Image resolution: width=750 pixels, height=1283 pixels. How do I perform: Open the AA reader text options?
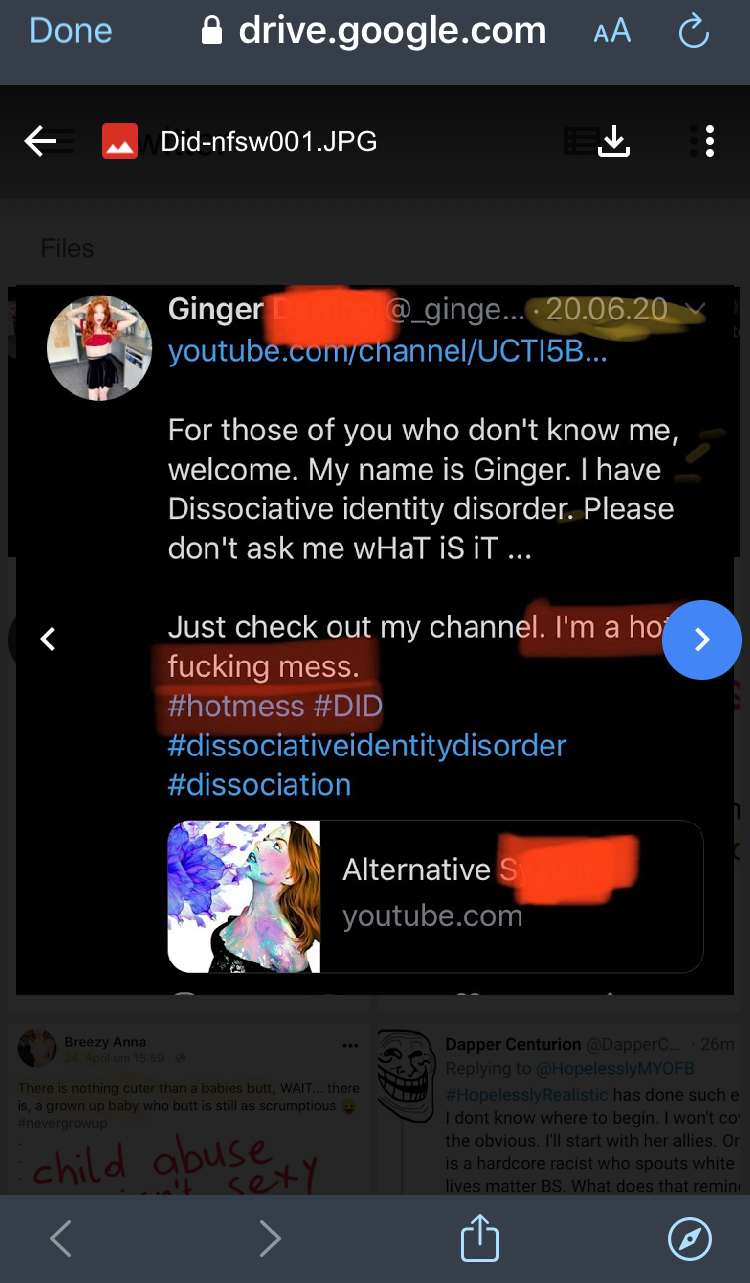click(x=612, y=32)
